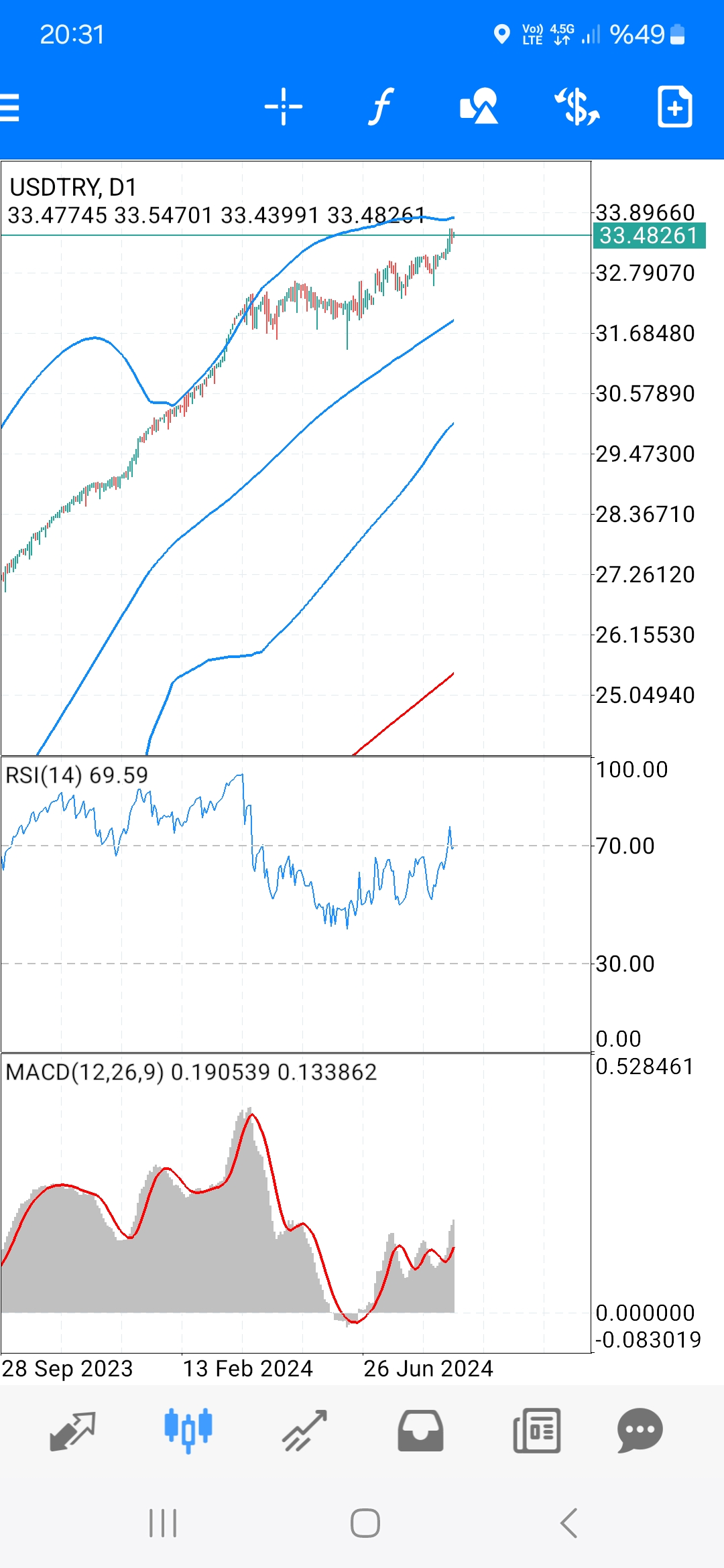Go back using the system back button
Viewport: 724px width, 1568px height.
click(x=568, y=1523)
